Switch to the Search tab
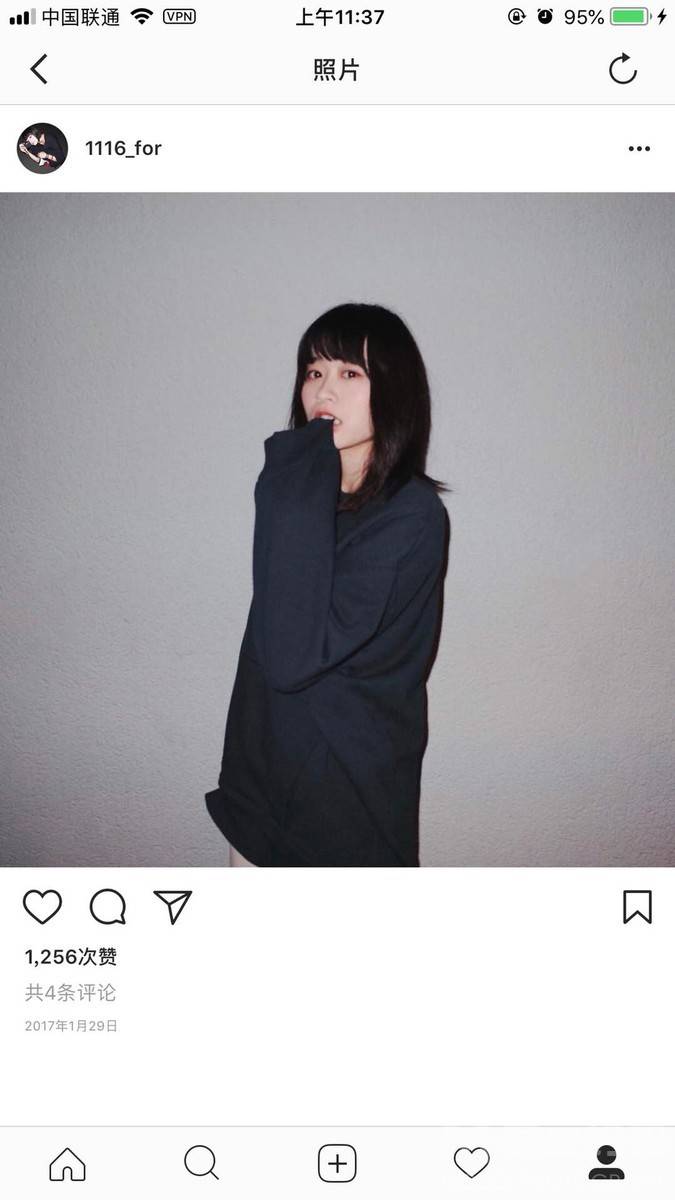This screenshot has height=1200, width=675. (201, 1163)
